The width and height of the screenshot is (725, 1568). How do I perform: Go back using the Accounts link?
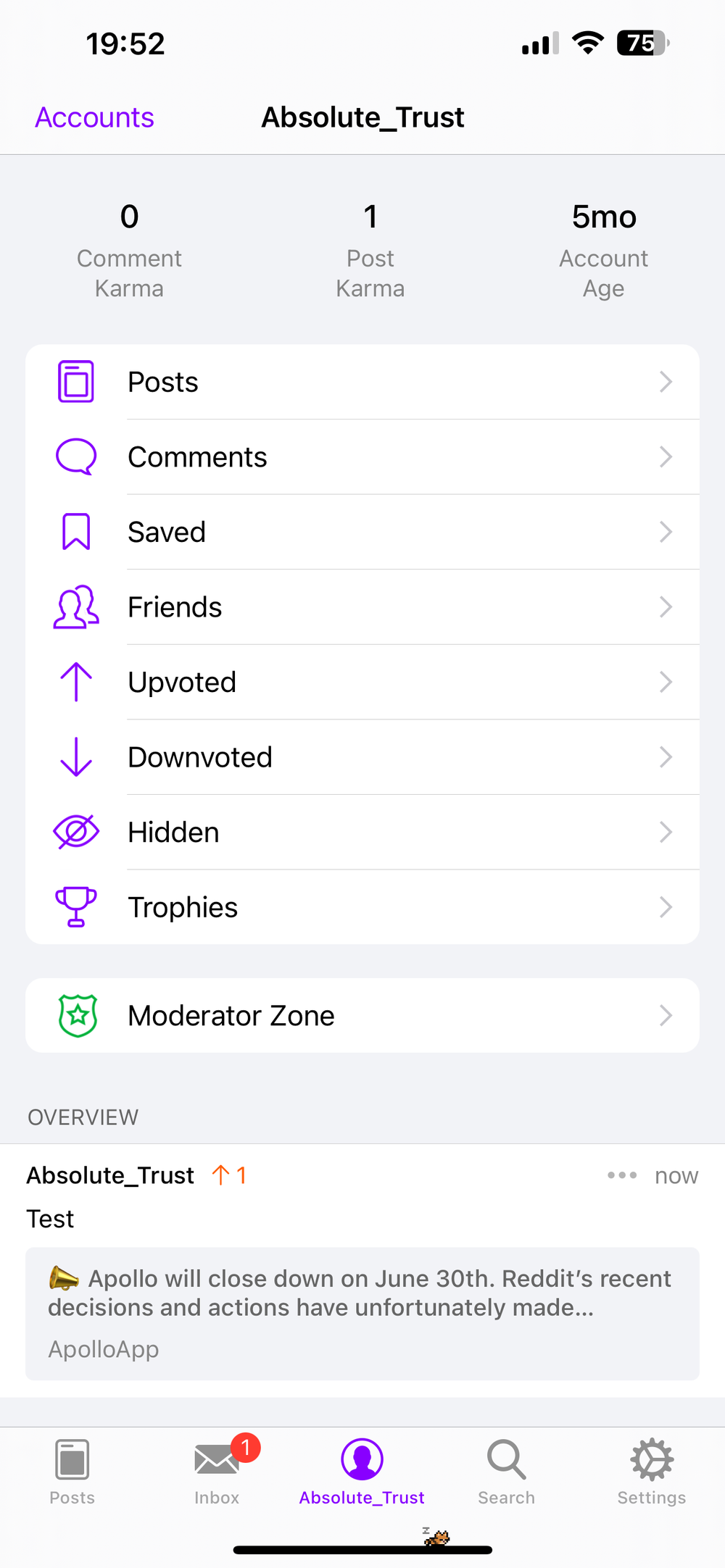(94, 117)
